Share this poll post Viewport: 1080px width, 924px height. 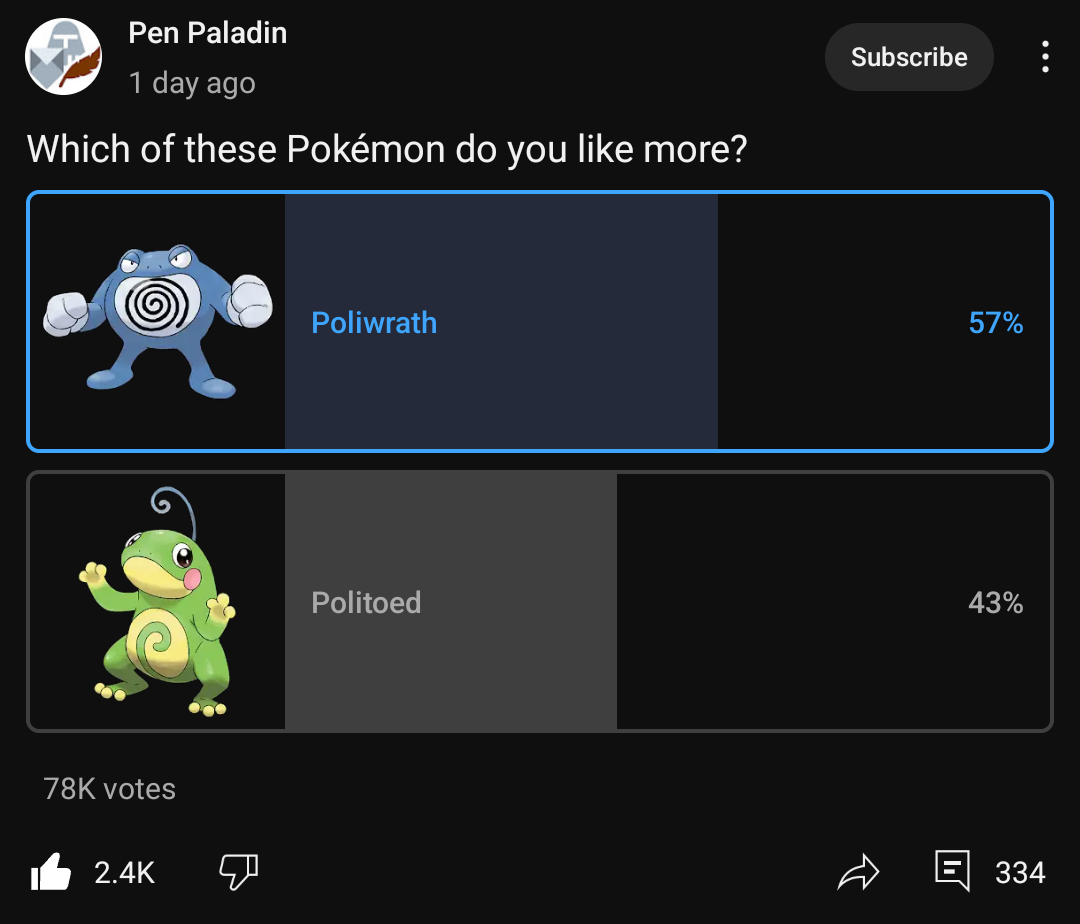pos(857,872)
